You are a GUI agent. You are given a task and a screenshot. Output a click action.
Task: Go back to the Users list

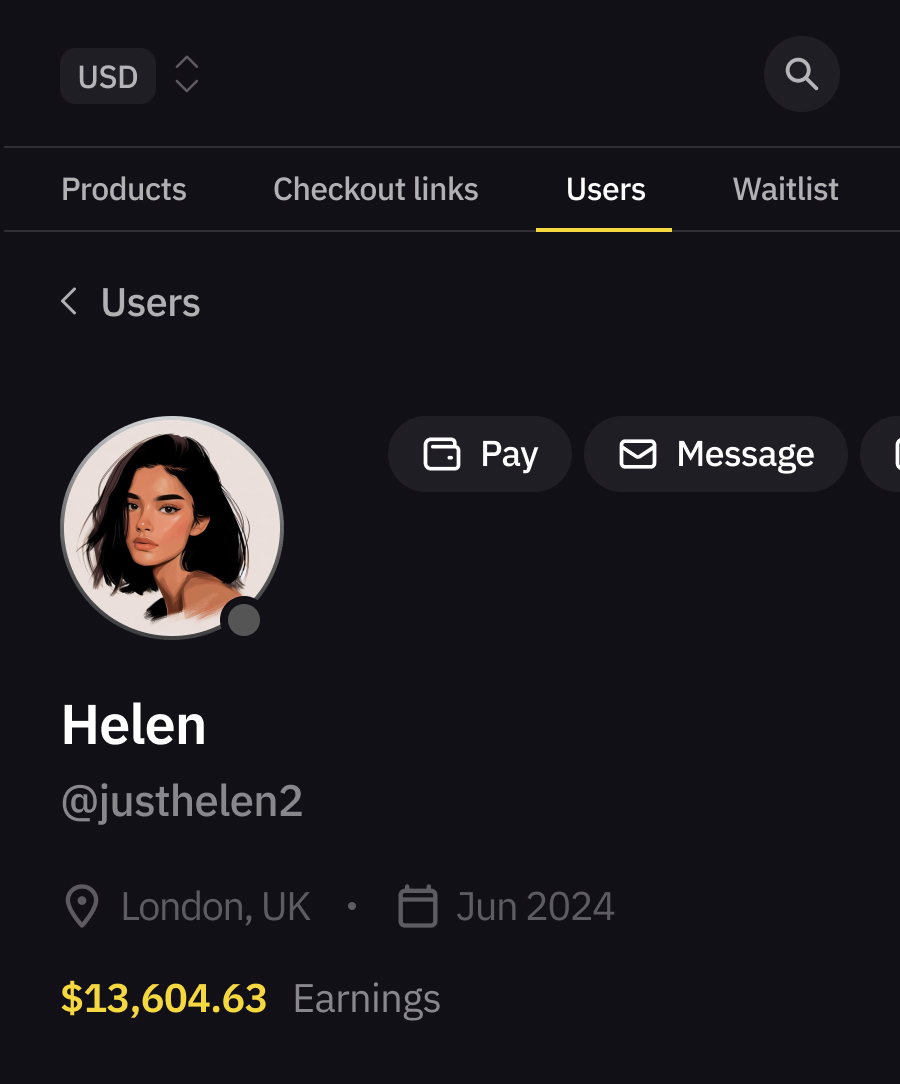coord(130,302)
